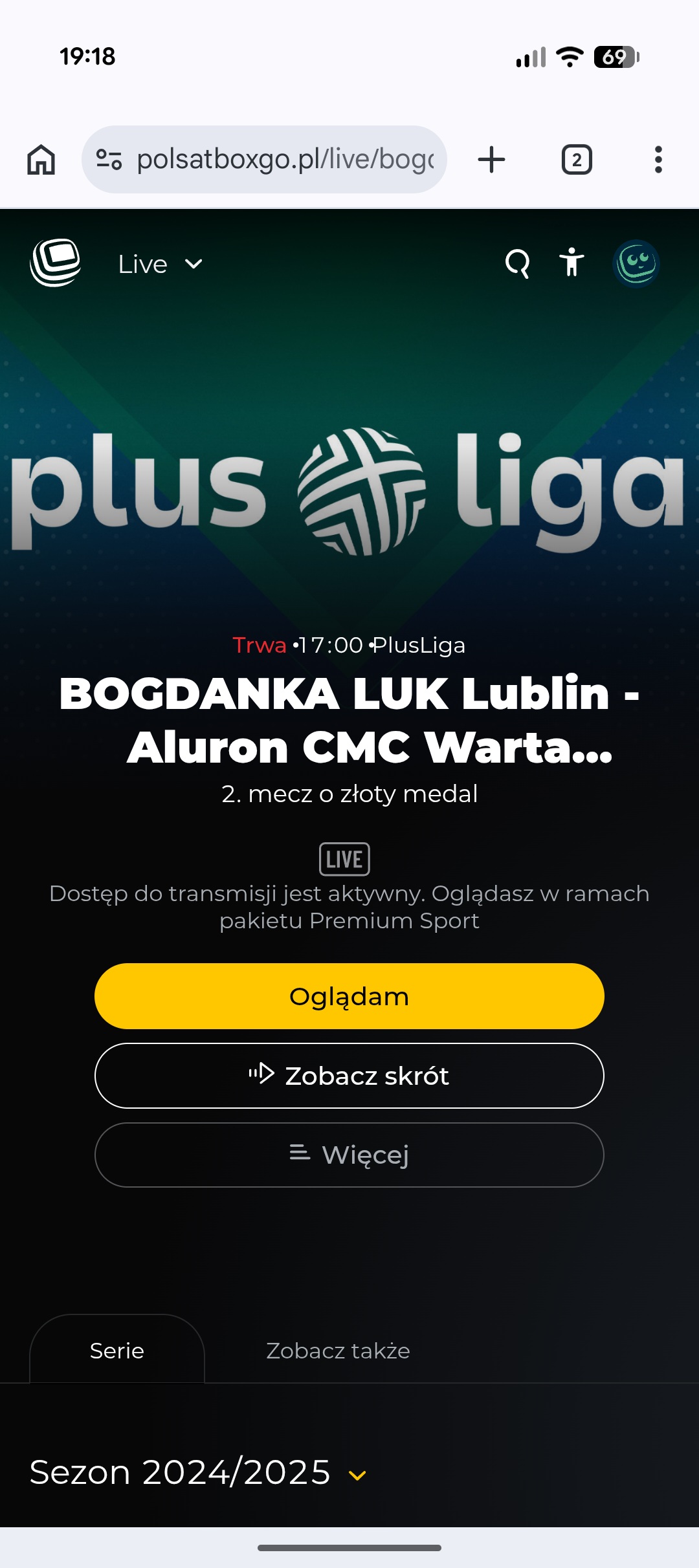Image resolution: width=699 pixels, height=1568 pixels.
Task: Go to the browser home page
Action: click(41, 160)
